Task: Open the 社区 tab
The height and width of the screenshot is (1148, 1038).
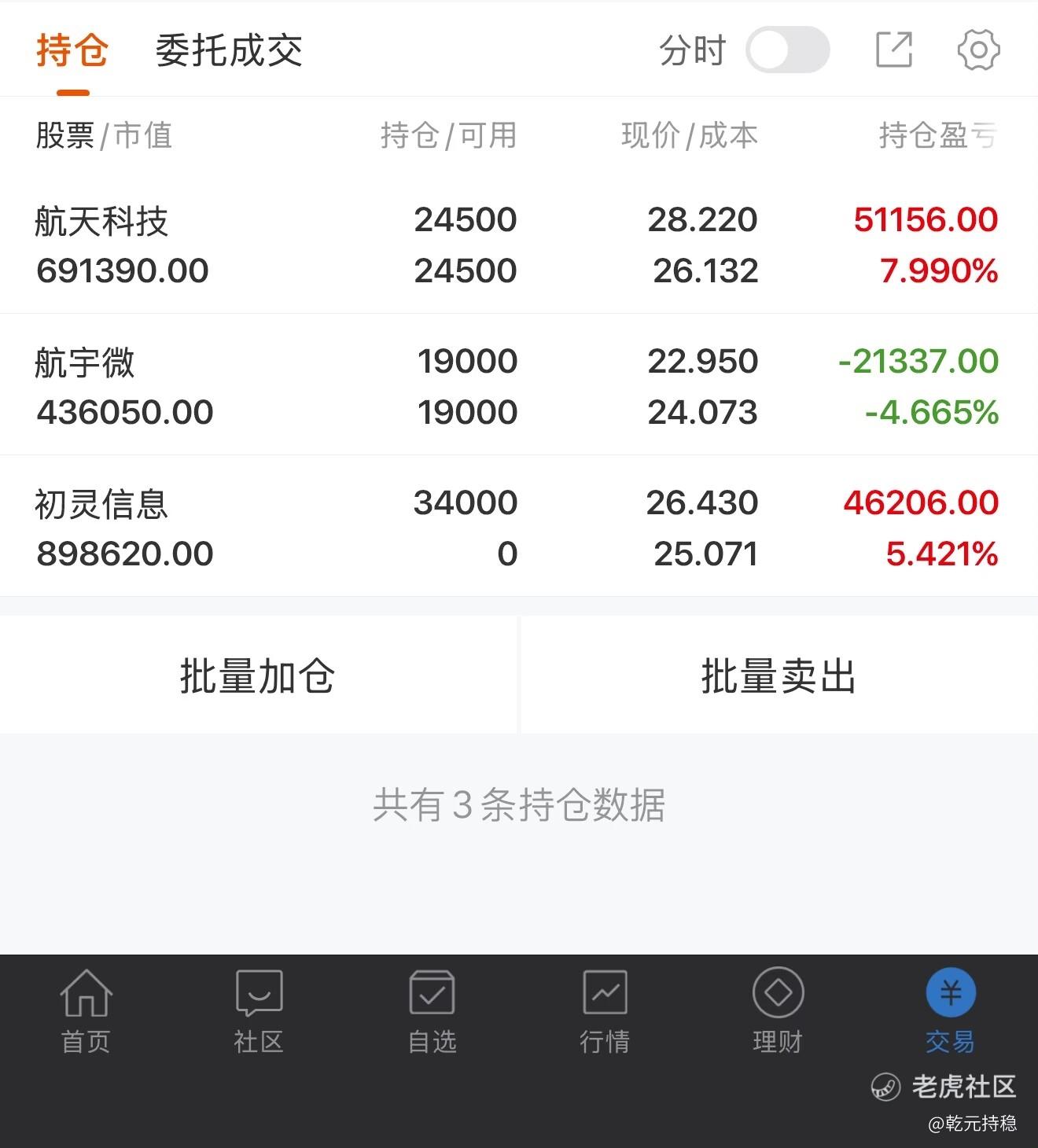Action: click(x=259, y=1012)
